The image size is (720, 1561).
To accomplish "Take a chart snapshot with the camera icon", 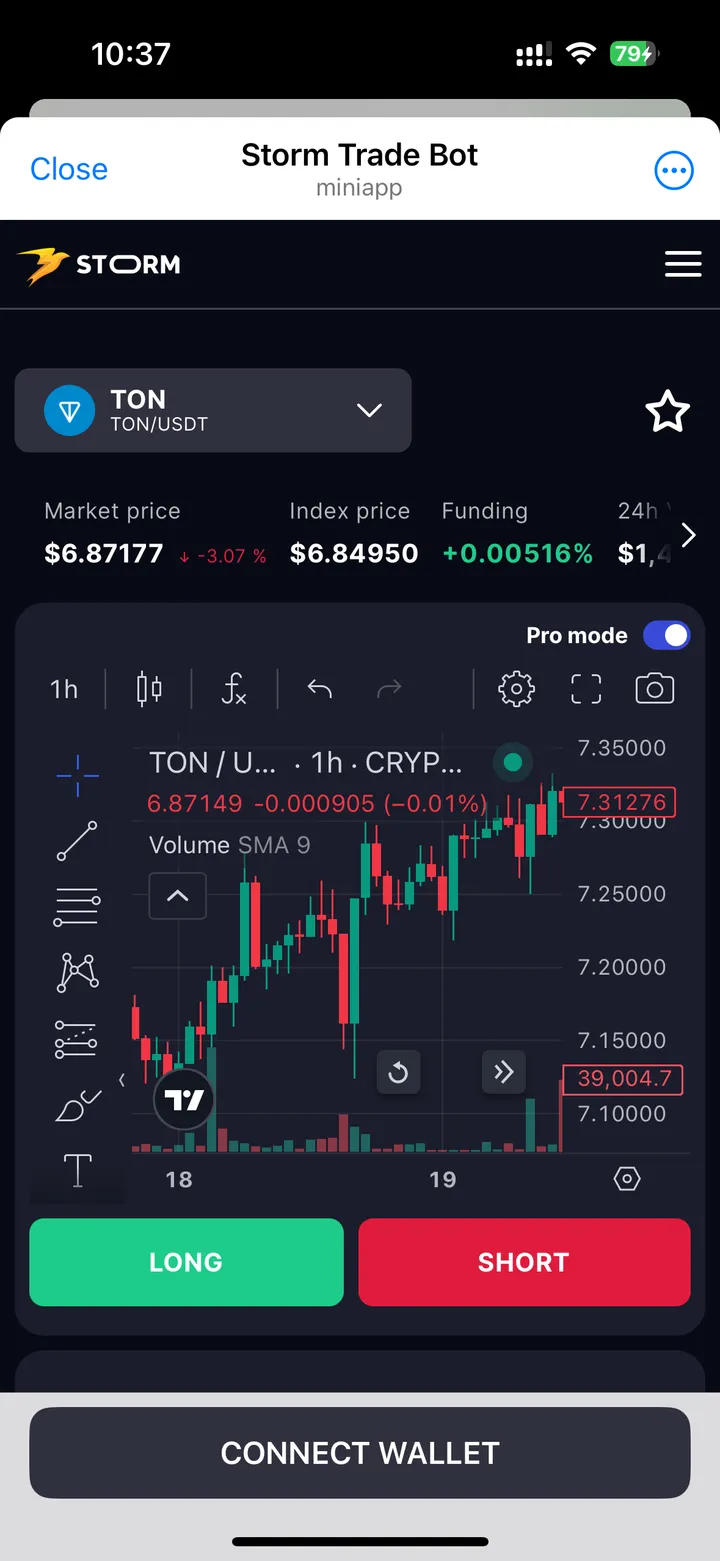I will tap(654, 688).
